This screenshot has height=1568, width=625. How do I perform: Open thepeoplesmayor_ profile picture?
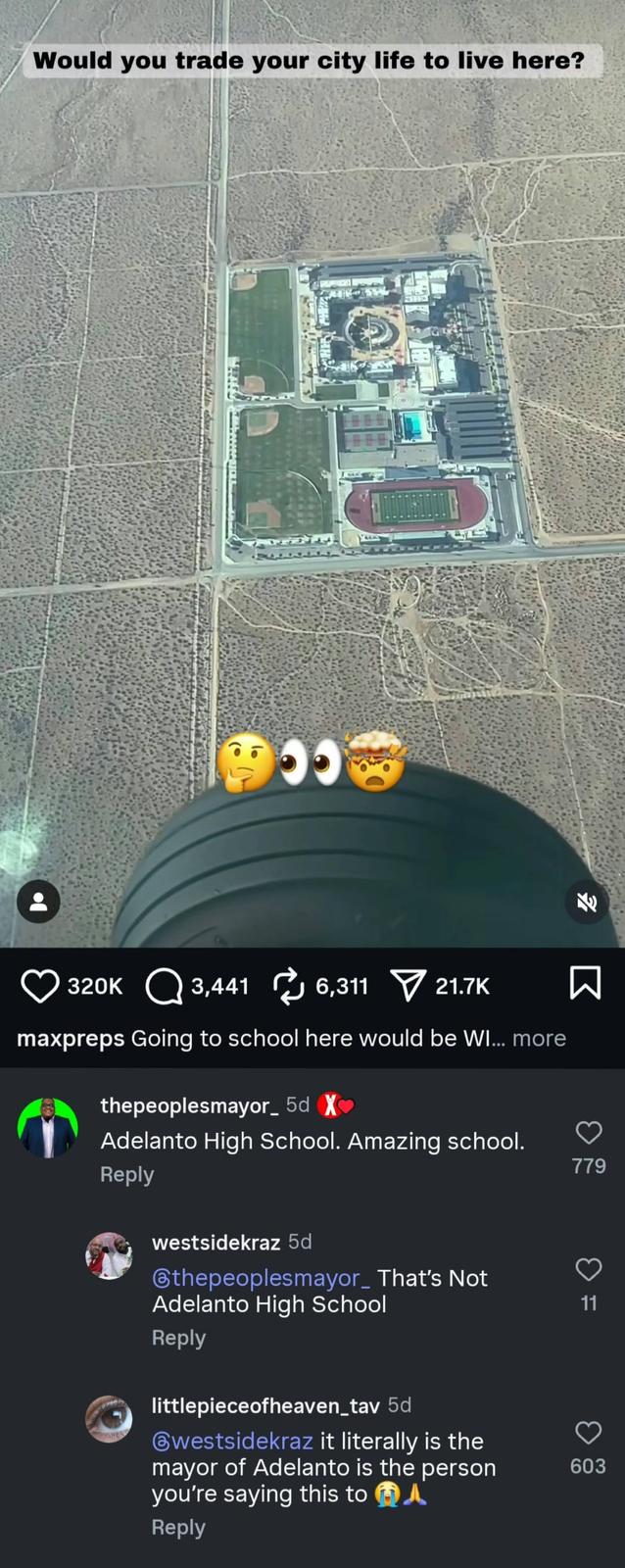pos(47,1128)
